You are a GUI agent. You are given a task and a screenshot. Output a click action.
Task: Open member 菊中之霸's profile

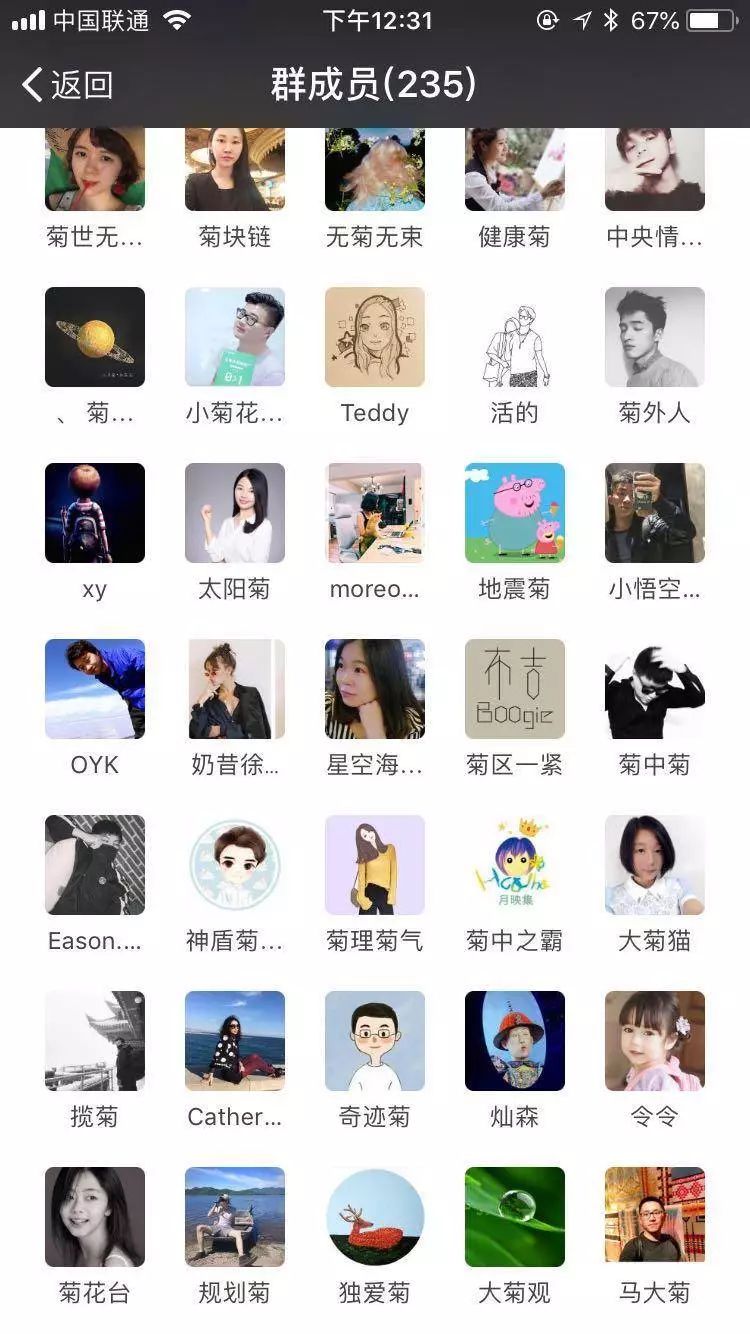point(515,865)
